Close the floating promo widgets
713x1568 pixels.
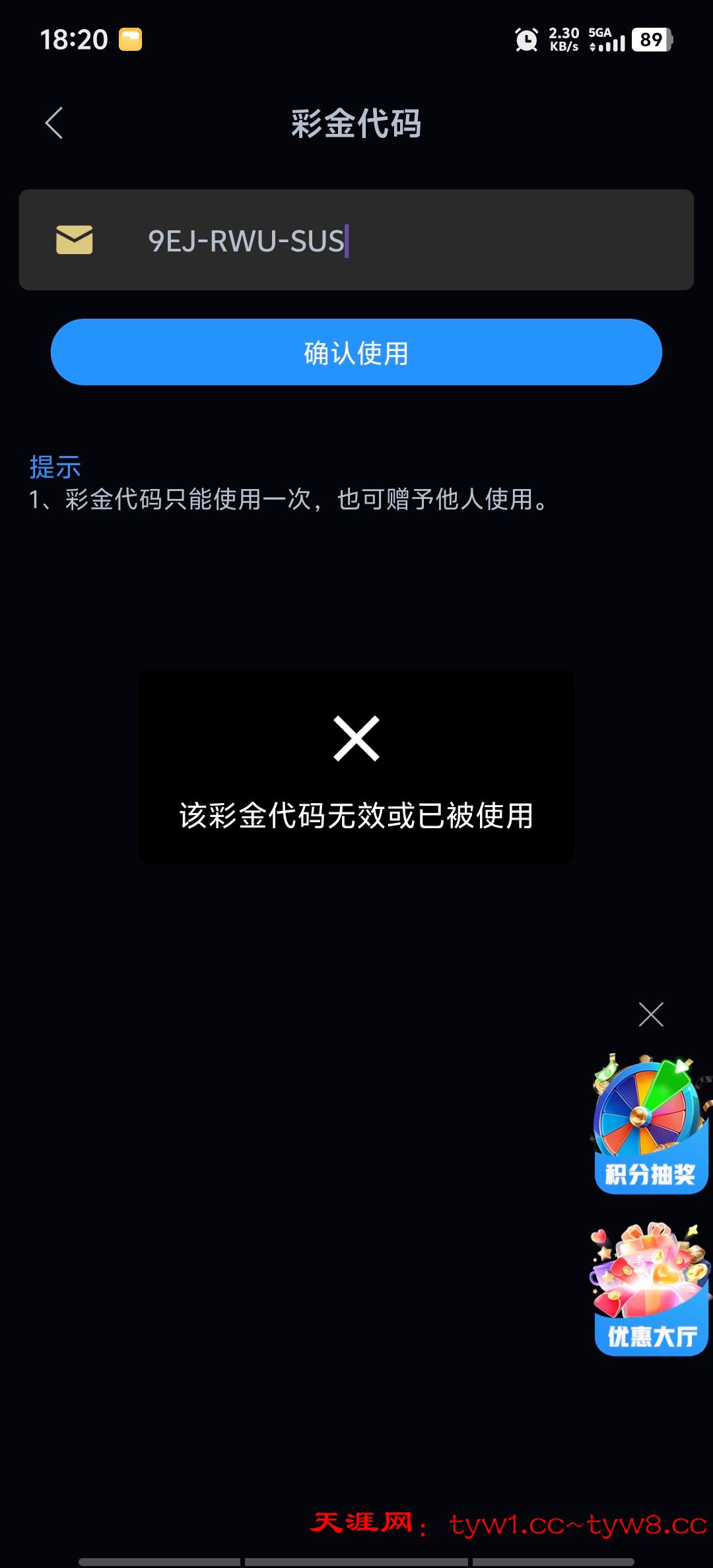651,1014
